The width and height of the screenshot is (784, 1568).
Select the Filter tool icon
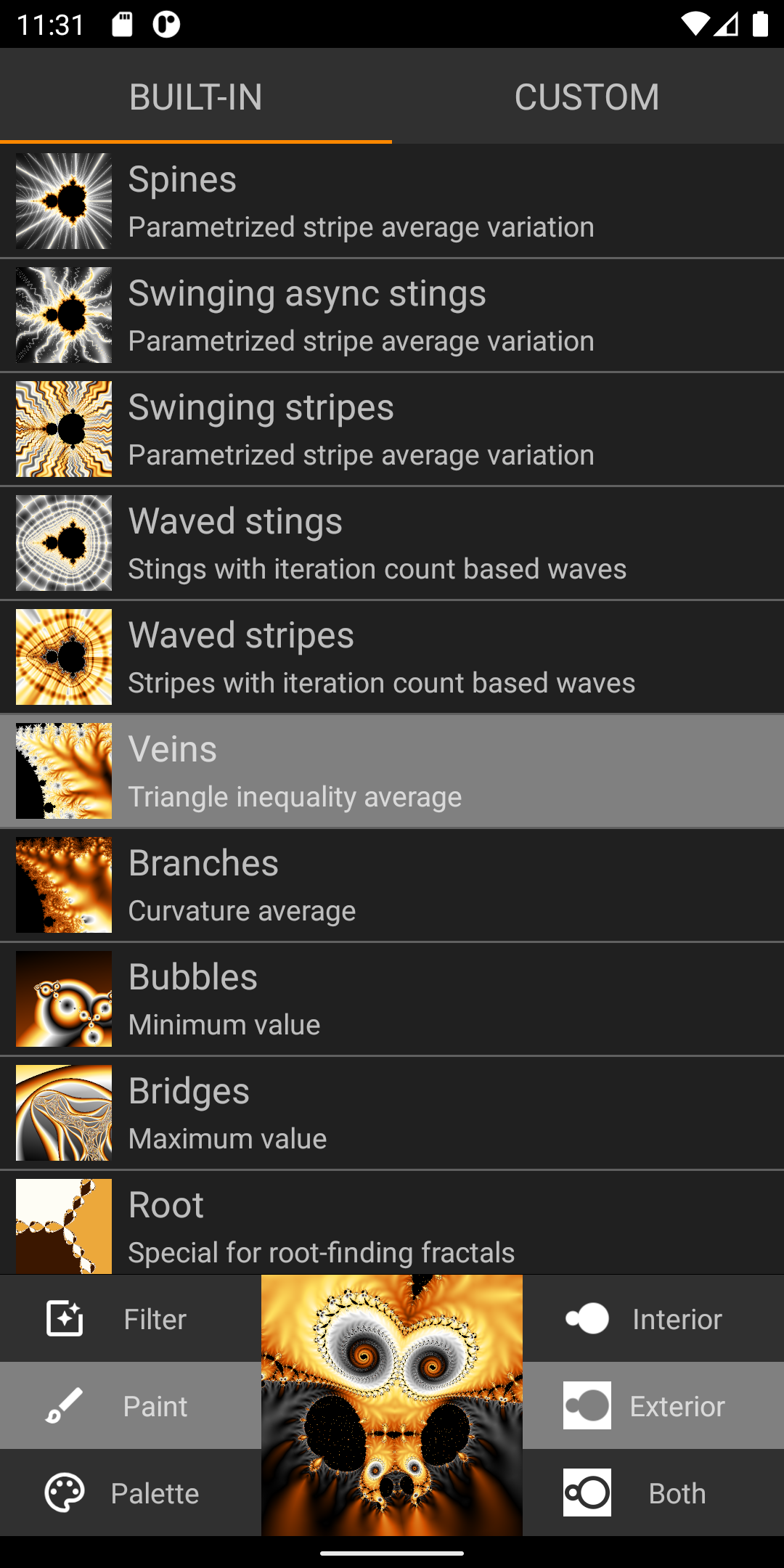pyautogui.click(x=65, y=1318)
